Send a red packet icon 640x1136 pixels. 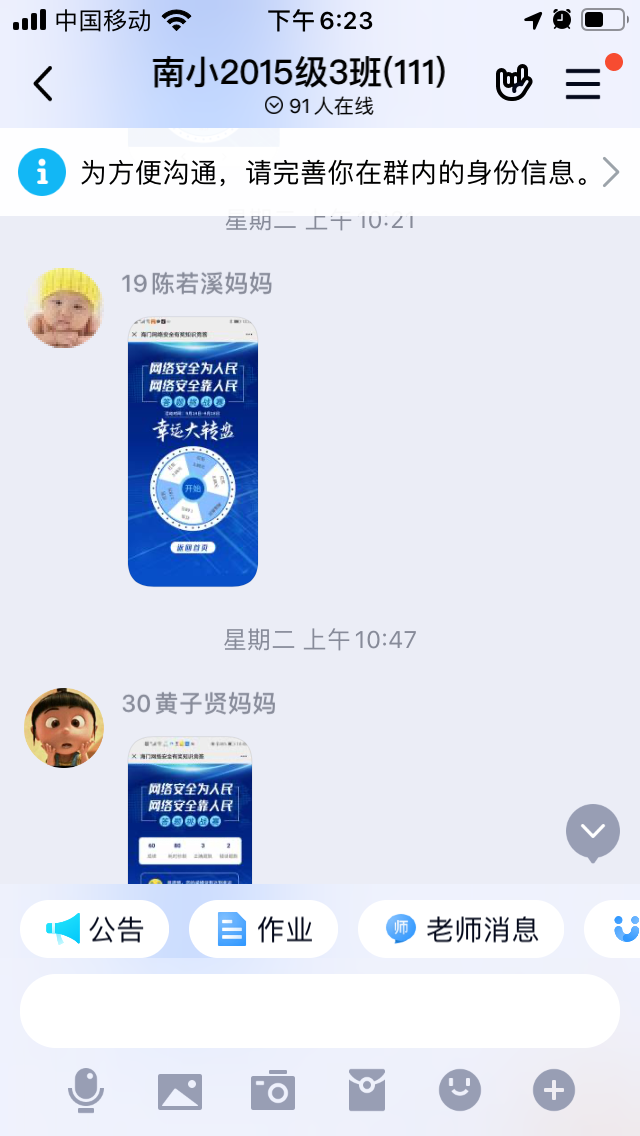coord(367,1090)
